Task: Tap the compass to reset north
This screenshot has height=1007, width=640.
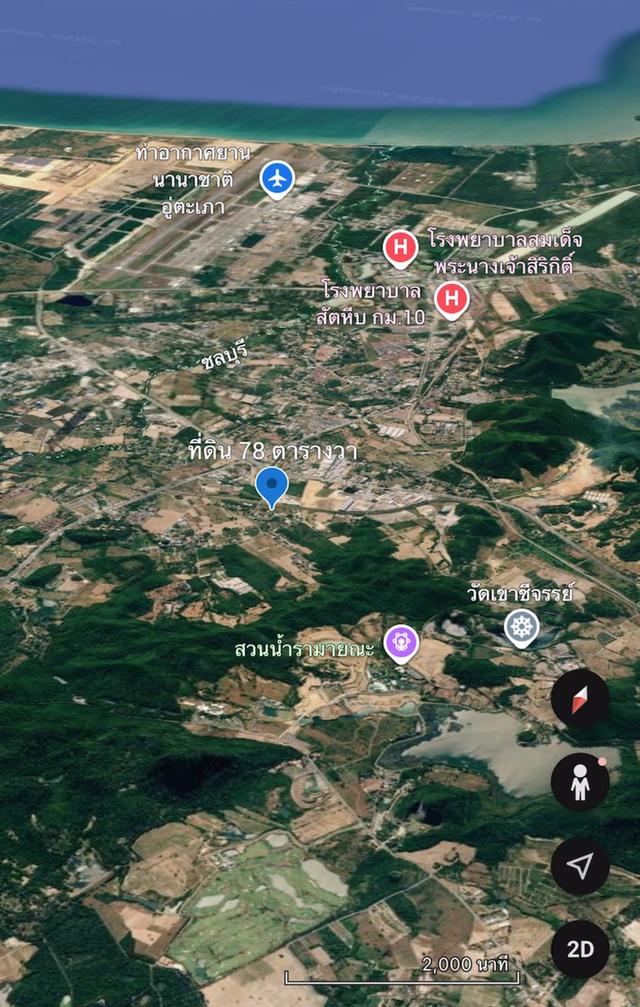Action: point(580,699)
